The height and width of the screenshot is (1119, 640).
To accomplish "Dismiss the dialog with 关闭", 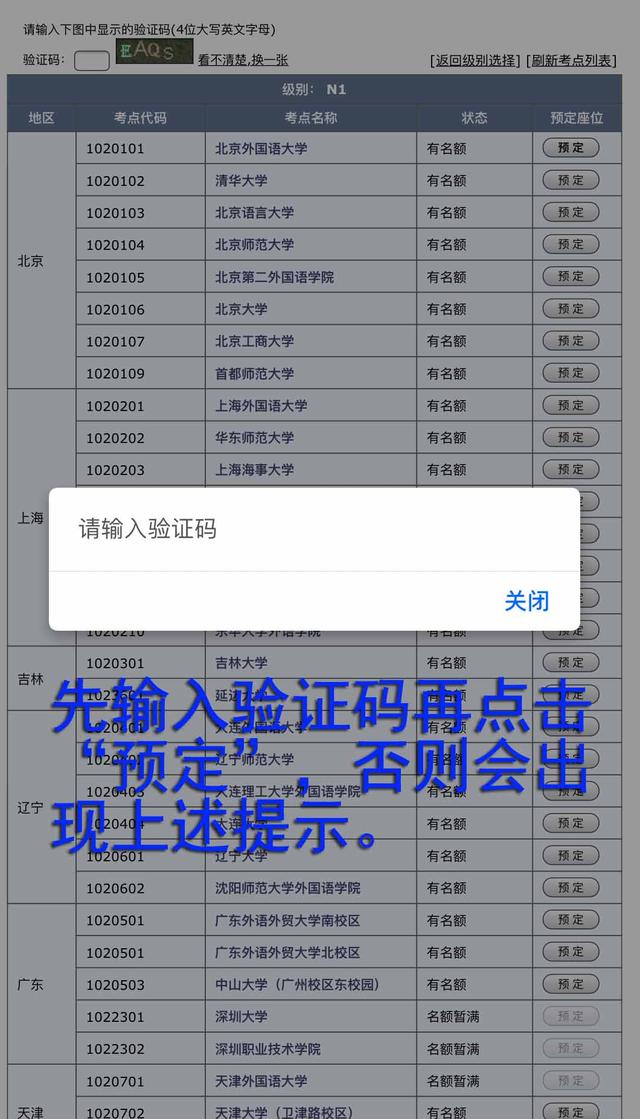I will pyautogui.click(x=526, y=601).
